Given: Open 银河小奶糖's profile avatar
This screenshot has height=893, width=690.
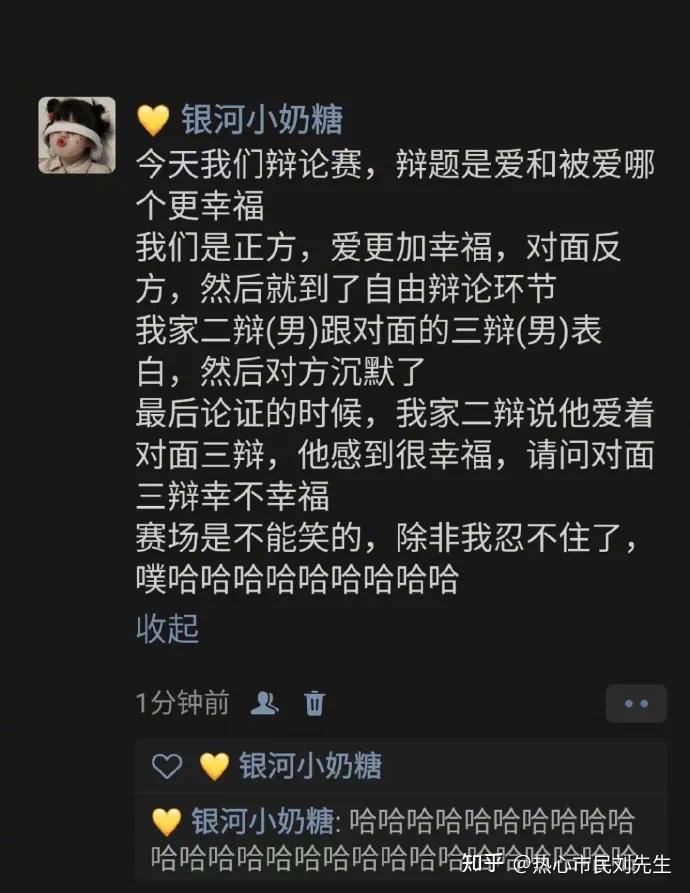Looking at the screenshot, I should (x=77, y=134).
